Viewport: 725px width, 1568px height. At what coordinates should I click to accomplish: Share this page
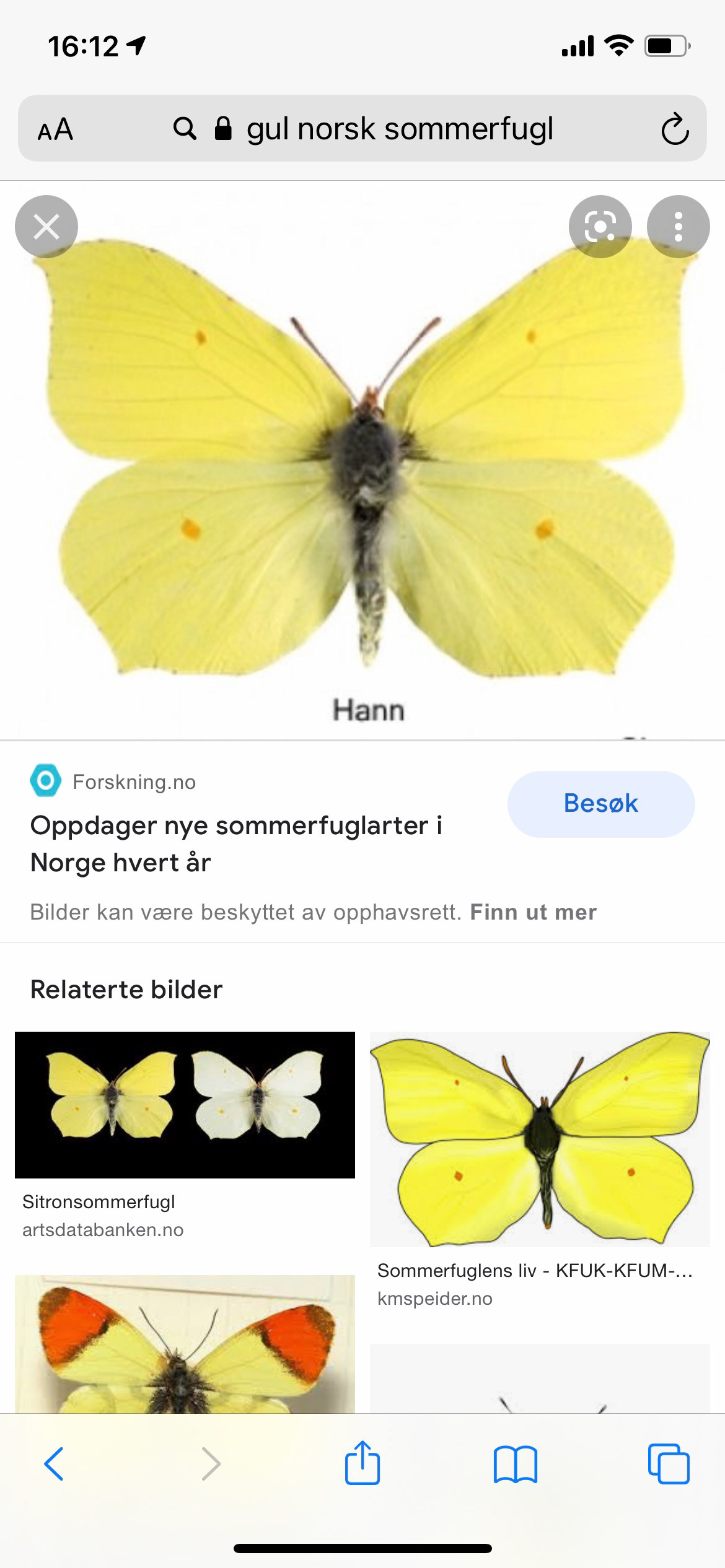point(362,1462)
